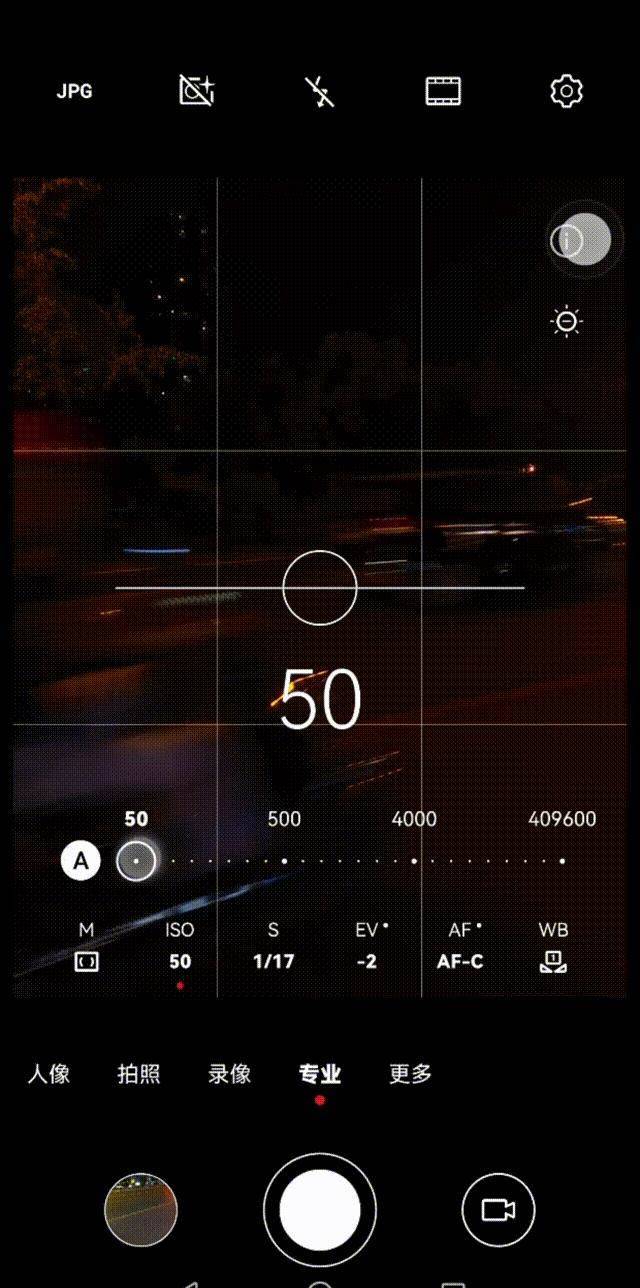This screenshot has height=1288, width=640.
Task: Set ISO to 4000 on the scale
Action: 414,860
